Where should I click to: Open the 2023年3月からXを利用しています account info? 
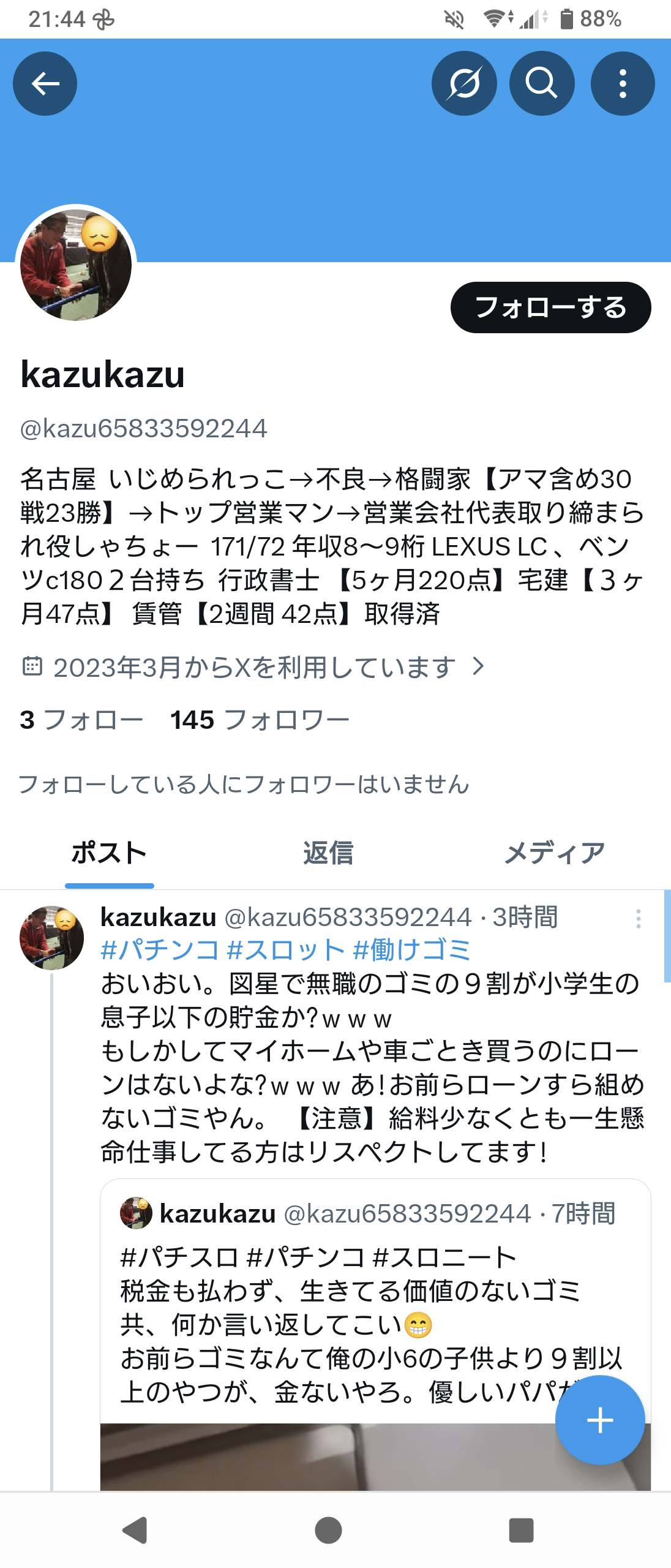pos(254,667)
